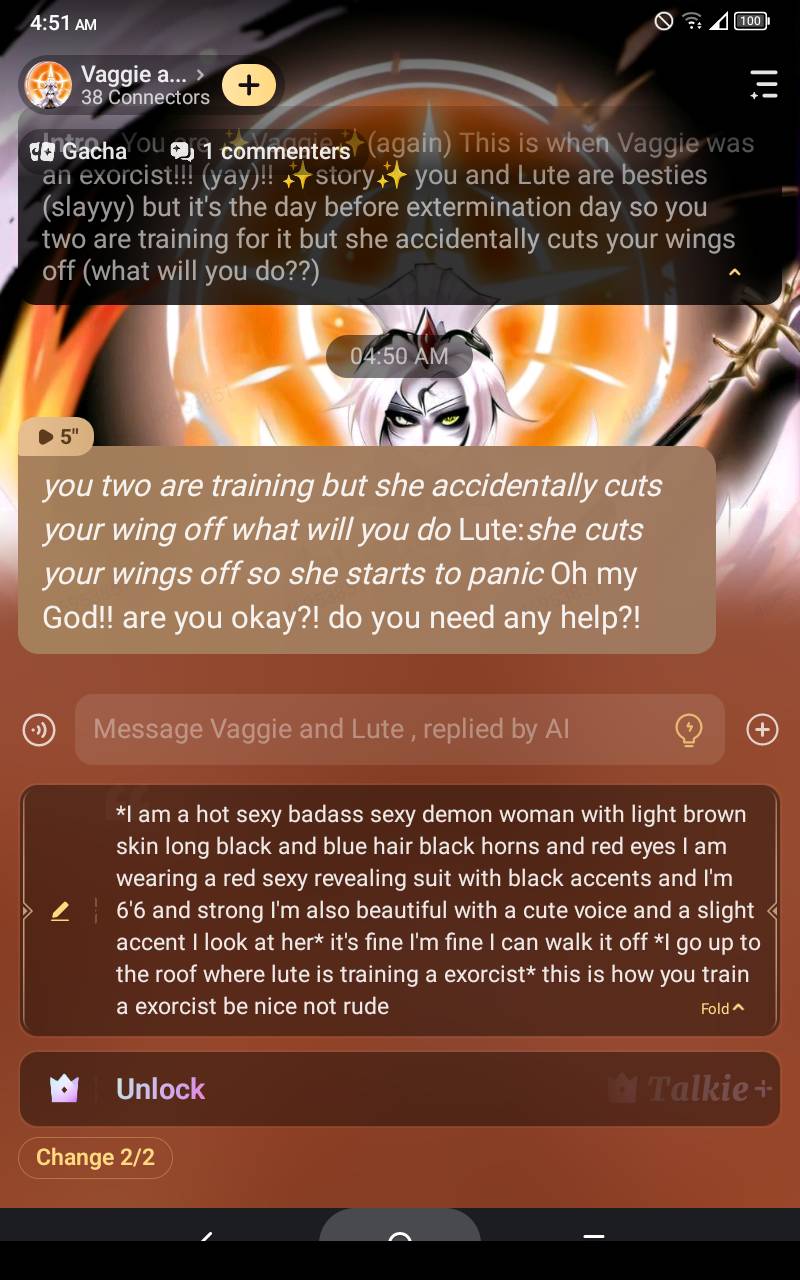
Task: Collapse the intro text panel
Action: (735, 272)
